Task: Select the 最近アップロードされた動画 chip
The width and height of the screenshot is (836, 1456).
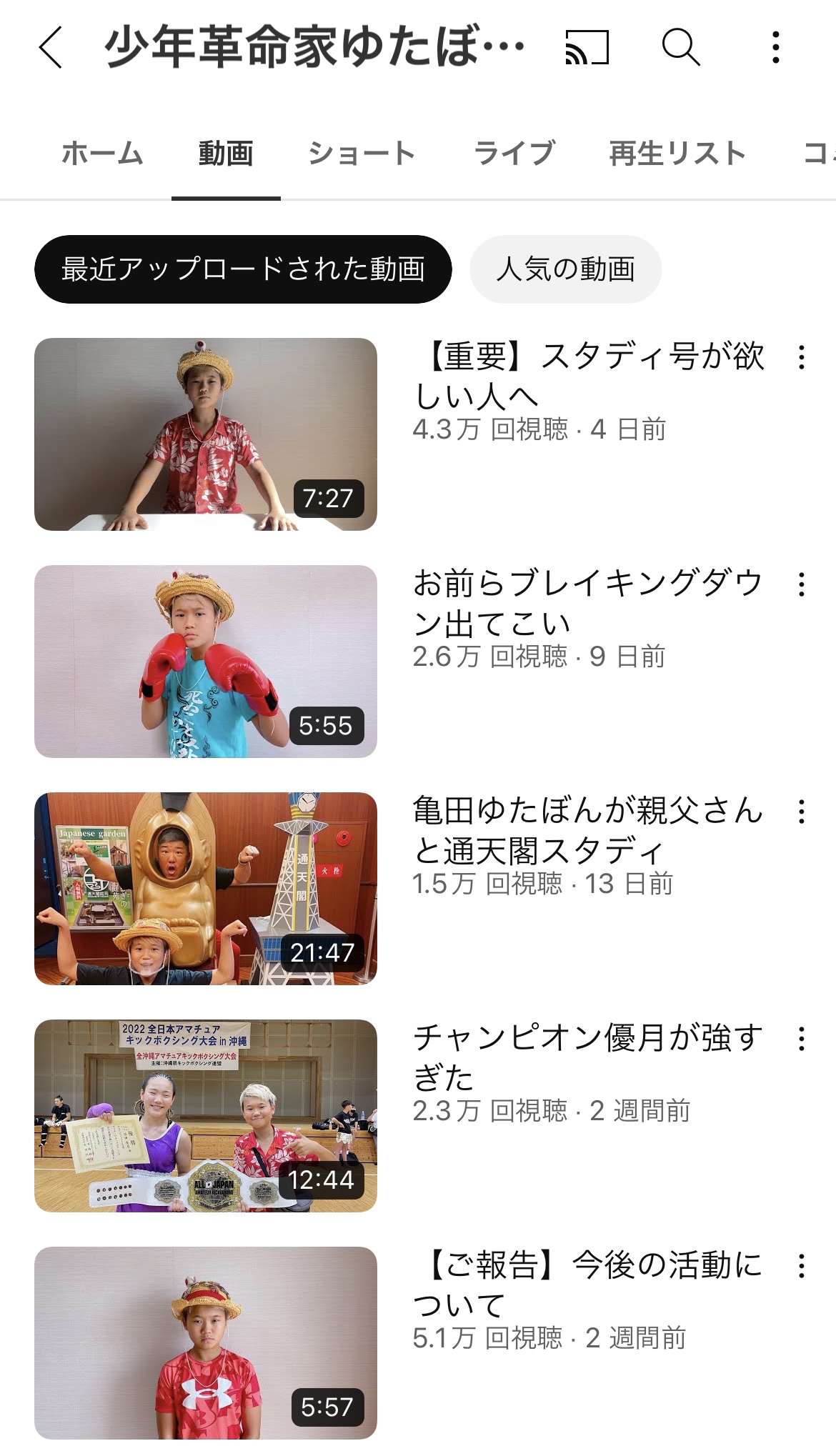Action: click(243, 269)
